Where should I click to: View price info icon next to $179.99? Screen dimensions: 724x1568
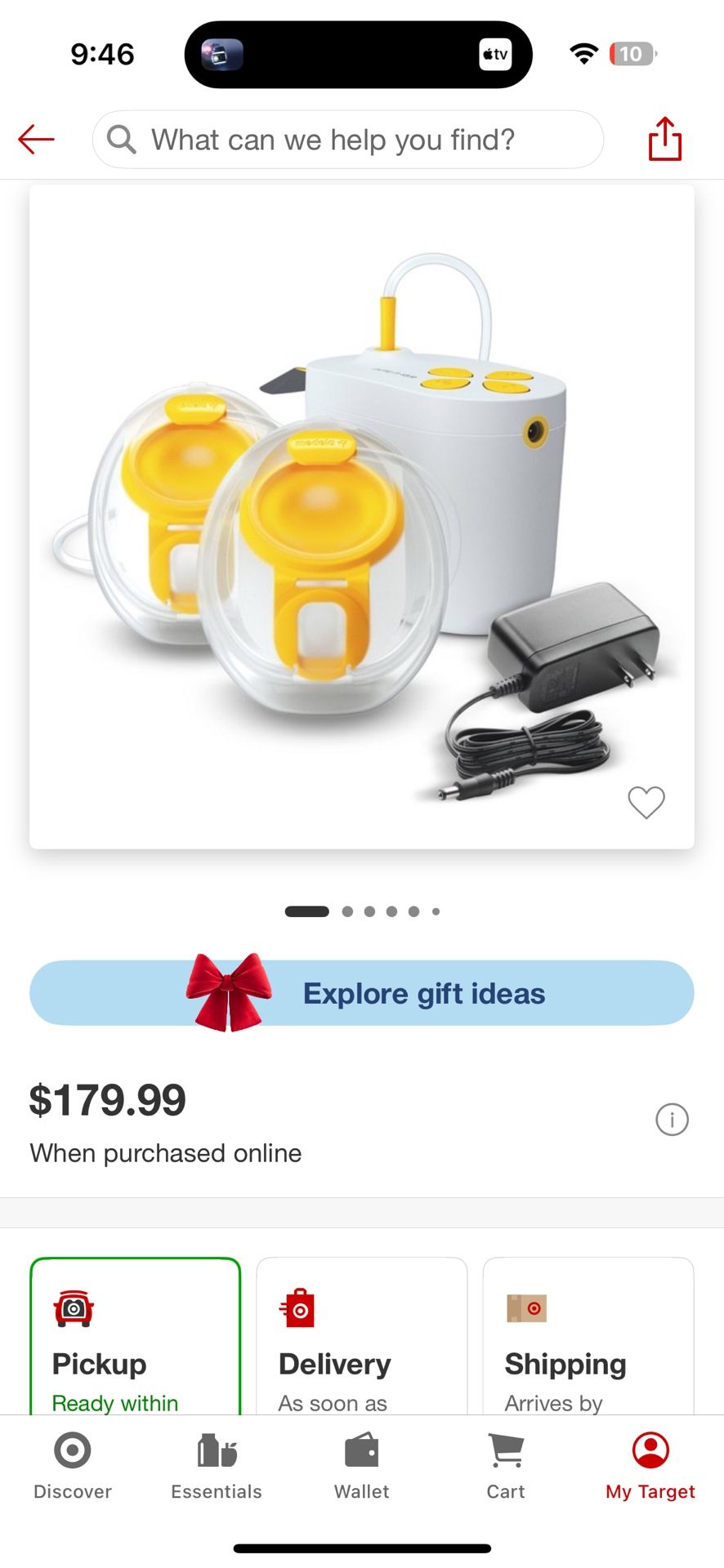pos(672,1120)
